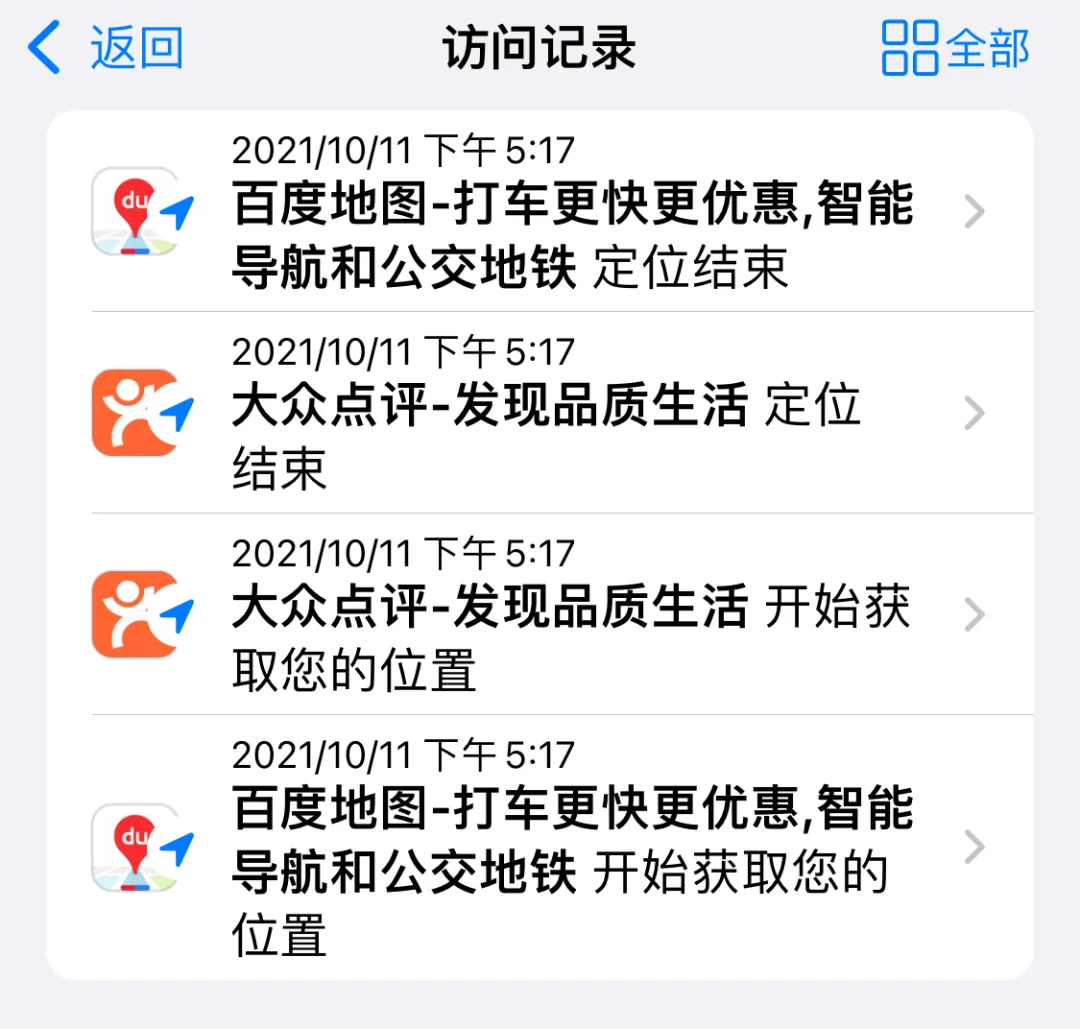This screenshot has height=1029, width=1080.
Task: Open 百度地图 定位结束 record
Action: (x=540, y=211)
